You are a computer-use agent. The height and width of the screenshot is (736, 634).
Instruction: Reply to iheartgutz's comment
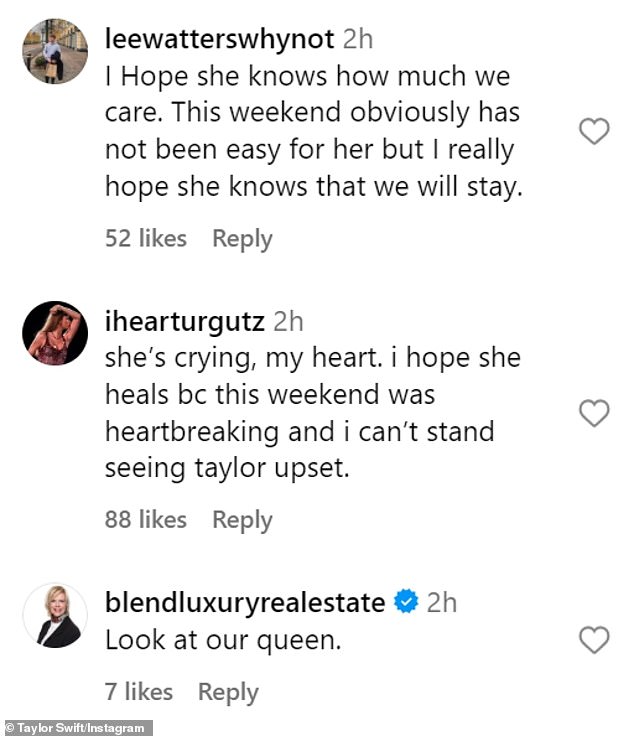click(242, 520)
